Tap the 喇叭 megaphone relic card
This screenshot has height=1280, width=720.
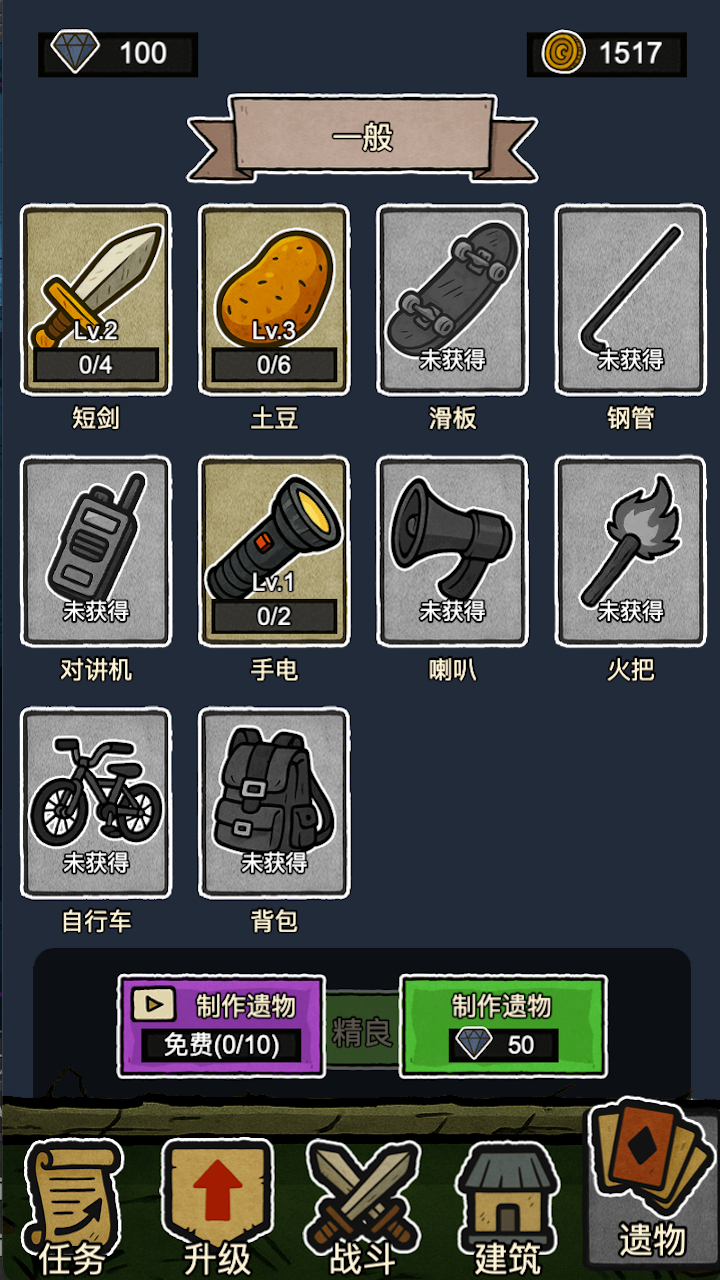coord(452,550)
